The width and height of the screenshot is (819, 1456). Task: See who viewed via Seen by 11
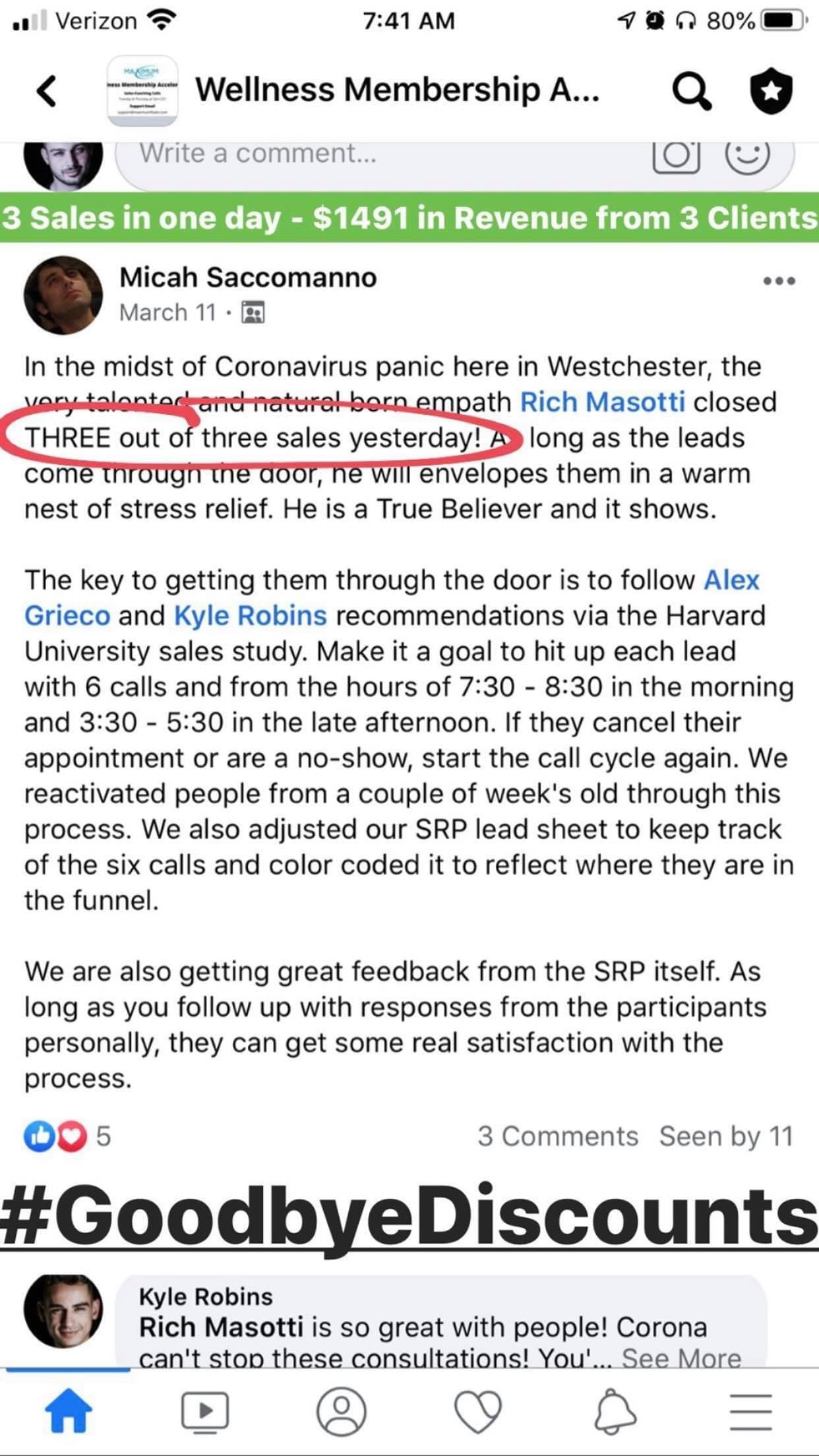pos(725,1136)
